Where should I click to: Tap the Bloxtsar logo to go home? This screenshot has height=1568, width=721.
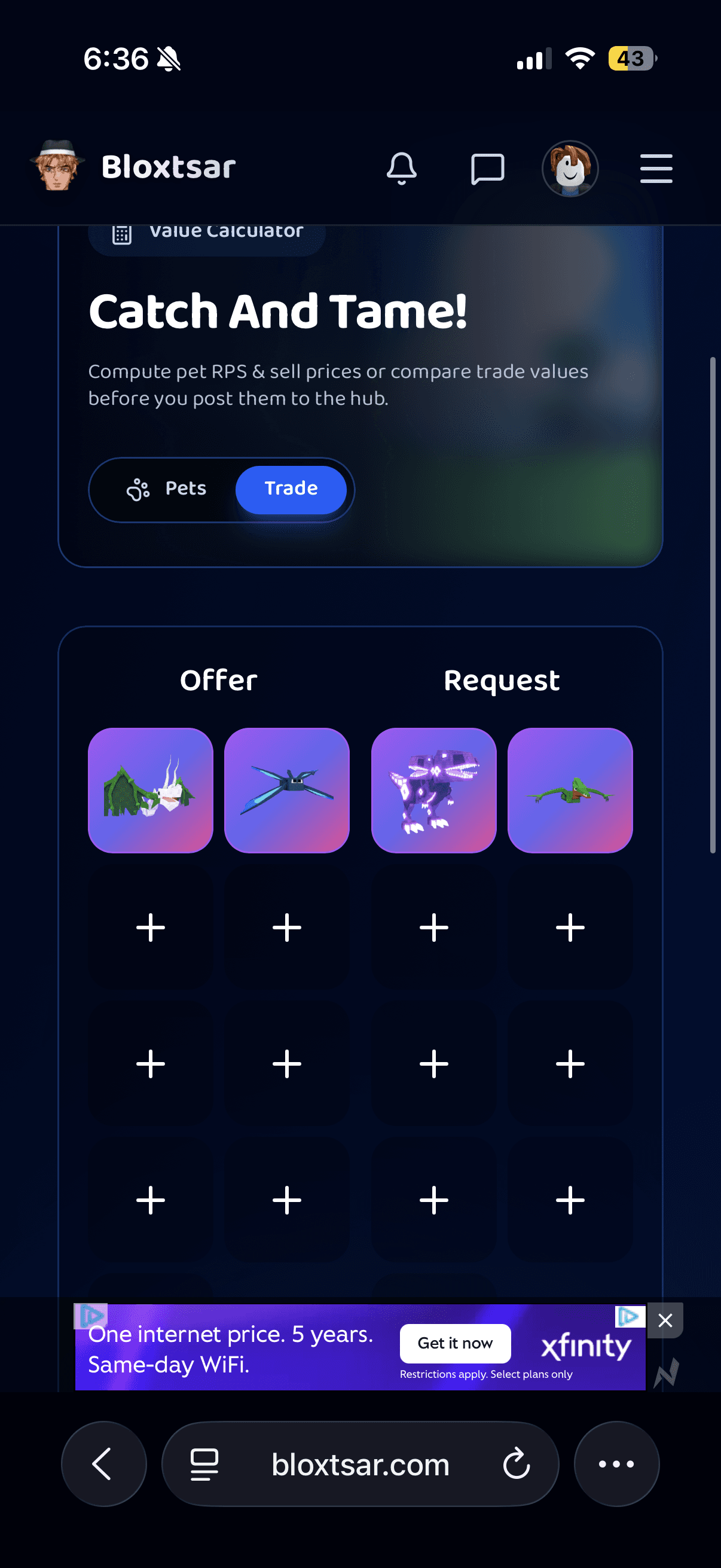coord(134,167)
